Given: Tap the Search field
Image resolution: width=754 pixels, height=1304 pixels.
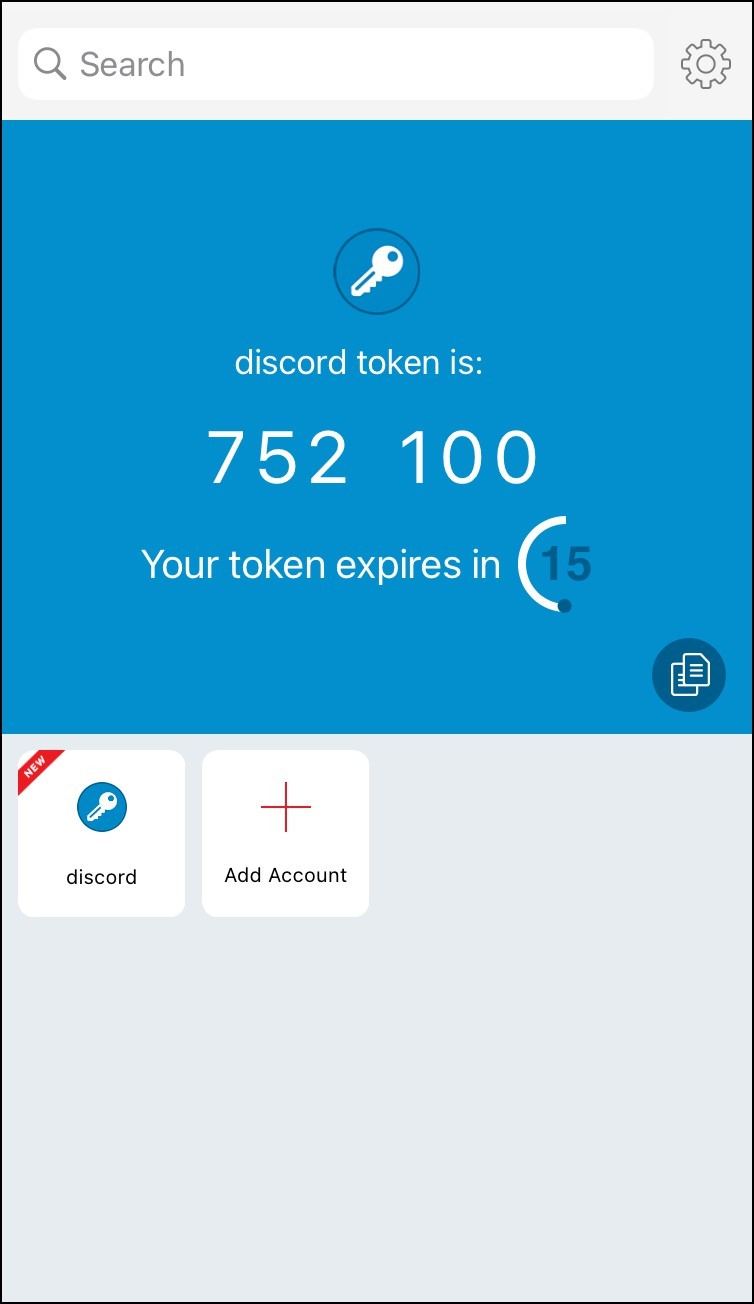Looking at the screenshot, I should pos(336,64).
